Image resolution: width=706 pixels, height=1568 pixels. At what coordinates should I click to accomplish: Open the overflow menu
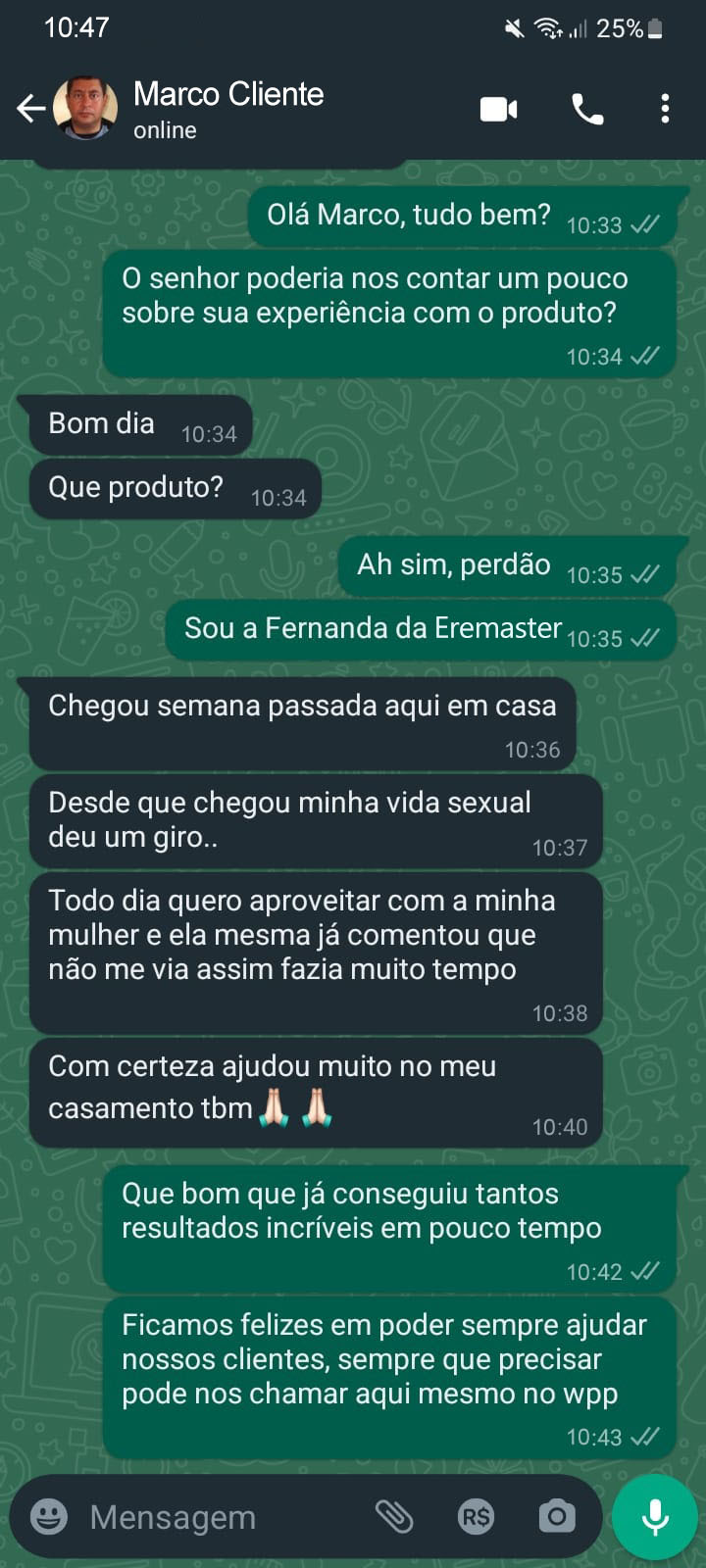[665, 109]
